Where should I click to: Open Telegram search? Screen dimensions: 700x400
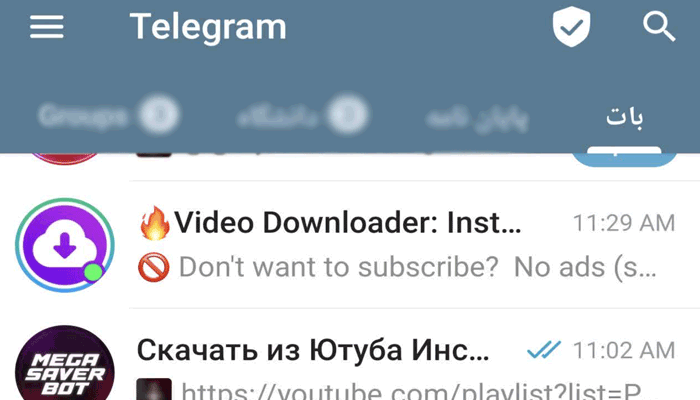(x=659, y=27)
